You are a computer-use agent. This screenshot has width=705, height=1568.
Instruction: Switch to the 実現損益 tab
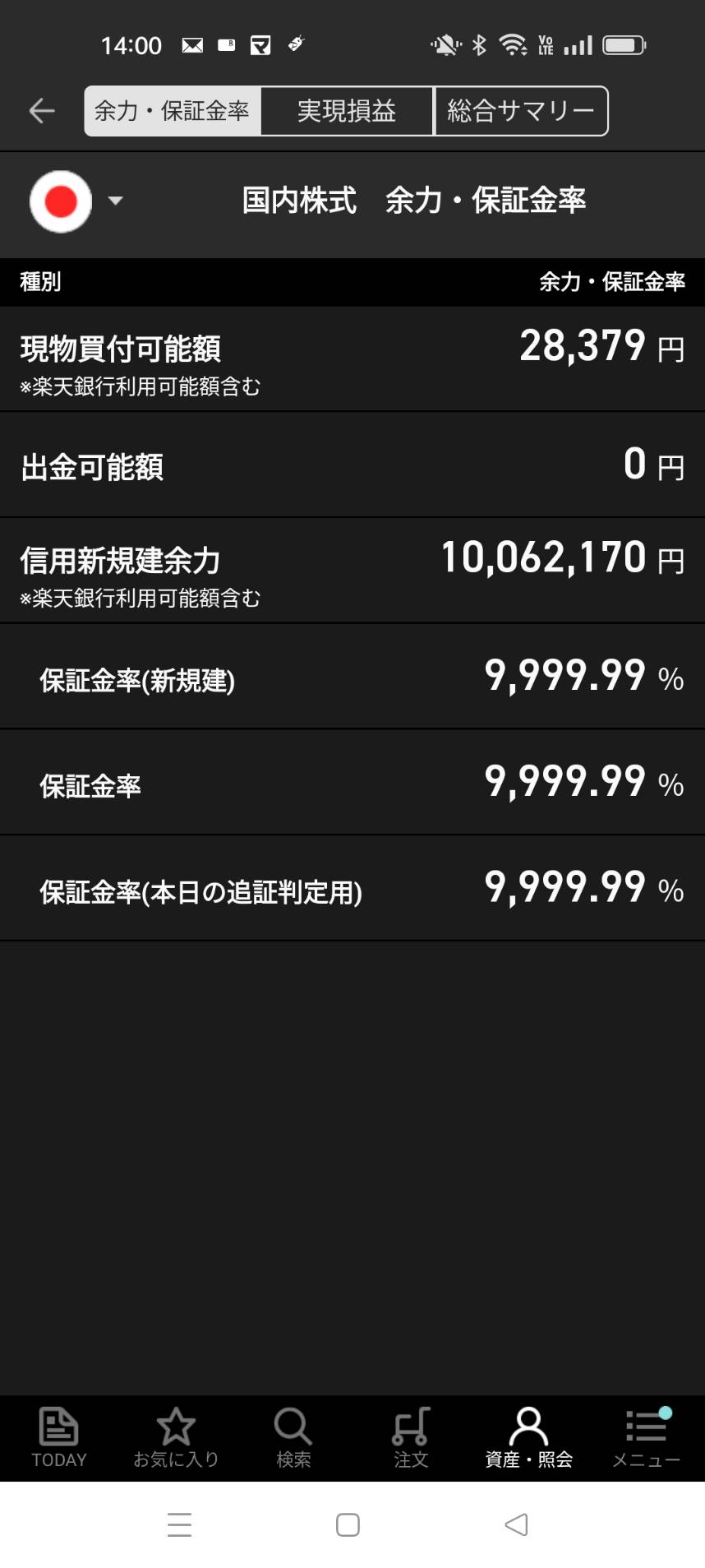point(347,111)
